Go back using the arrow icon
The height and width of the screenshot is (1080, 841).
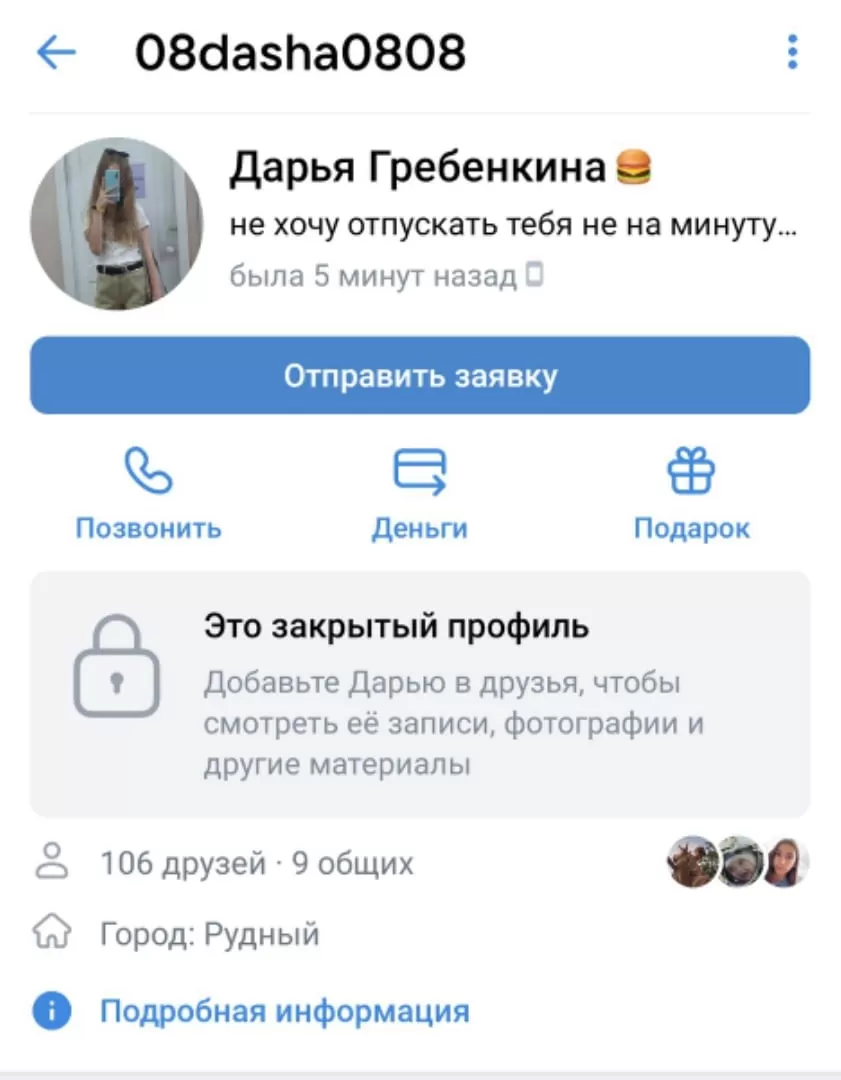tap(56, 52)
